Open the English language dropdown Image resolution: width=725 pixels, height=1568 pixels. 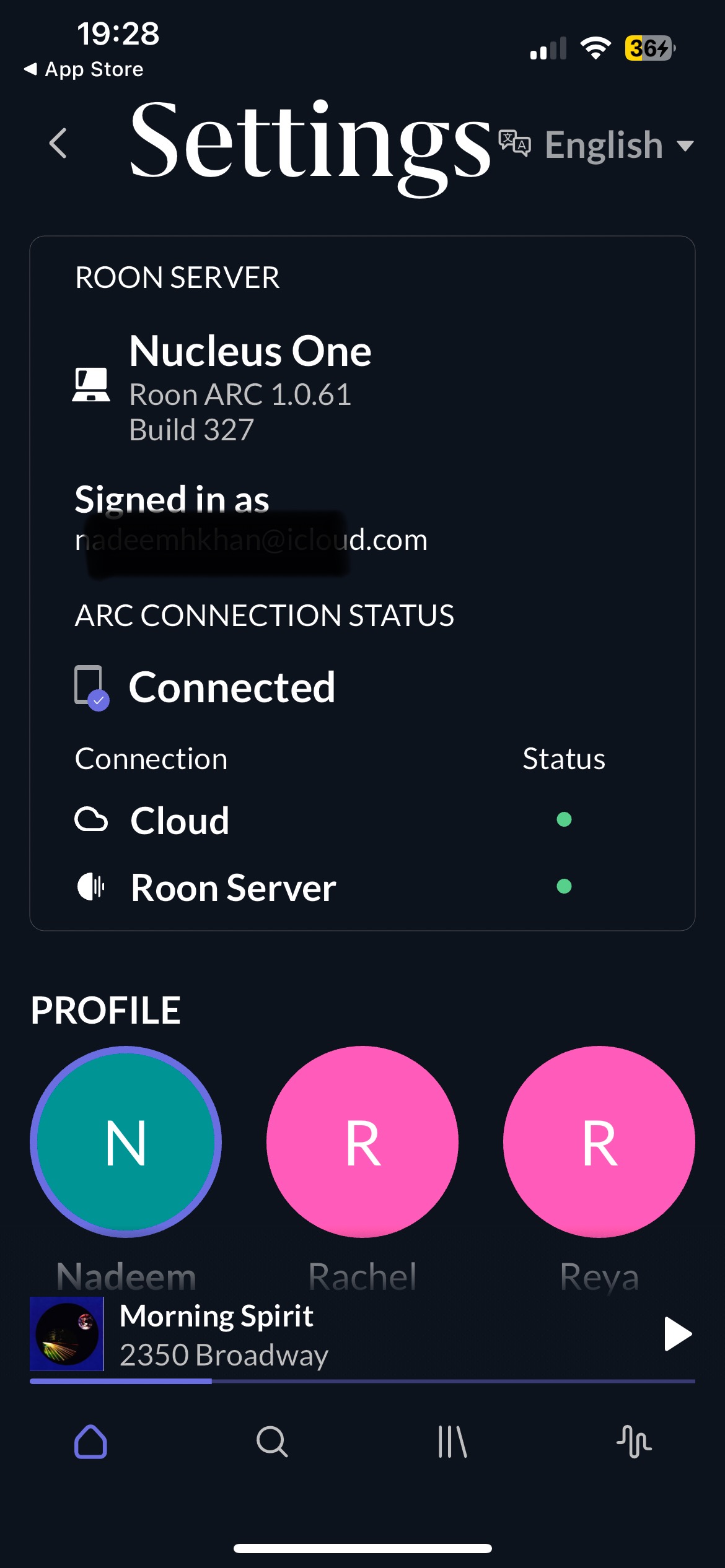[x=596, y=145]
